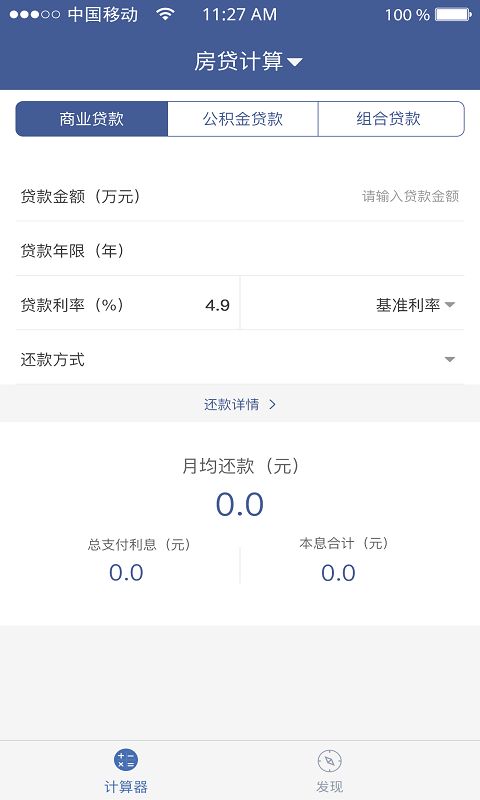The width and height of the screenshot is (480, 800).
Task: Edit the 贷款利率 value 4.9
Action: pyautogui.click(x=217, y=305)
